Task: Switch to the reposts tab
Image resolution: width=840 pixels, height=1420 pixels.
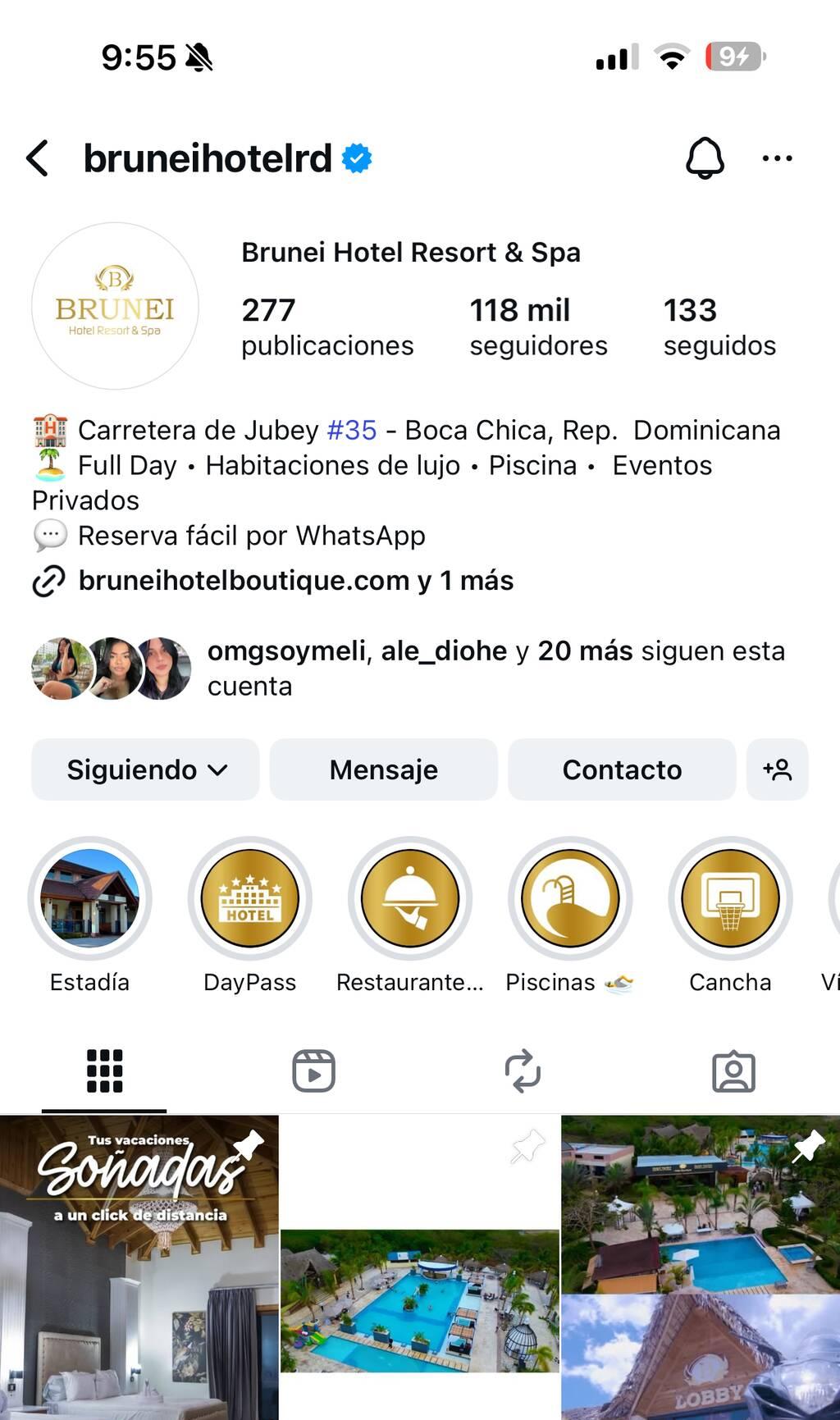Action: [x=523, y=1071]
